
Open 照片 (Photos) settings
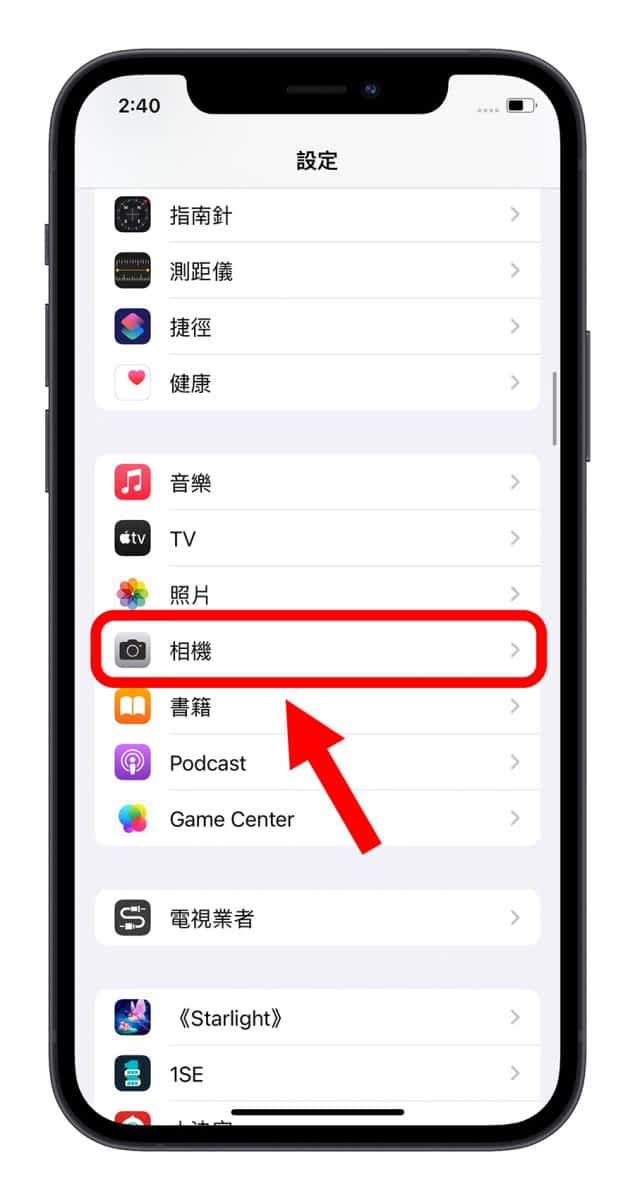coord(316,595)
